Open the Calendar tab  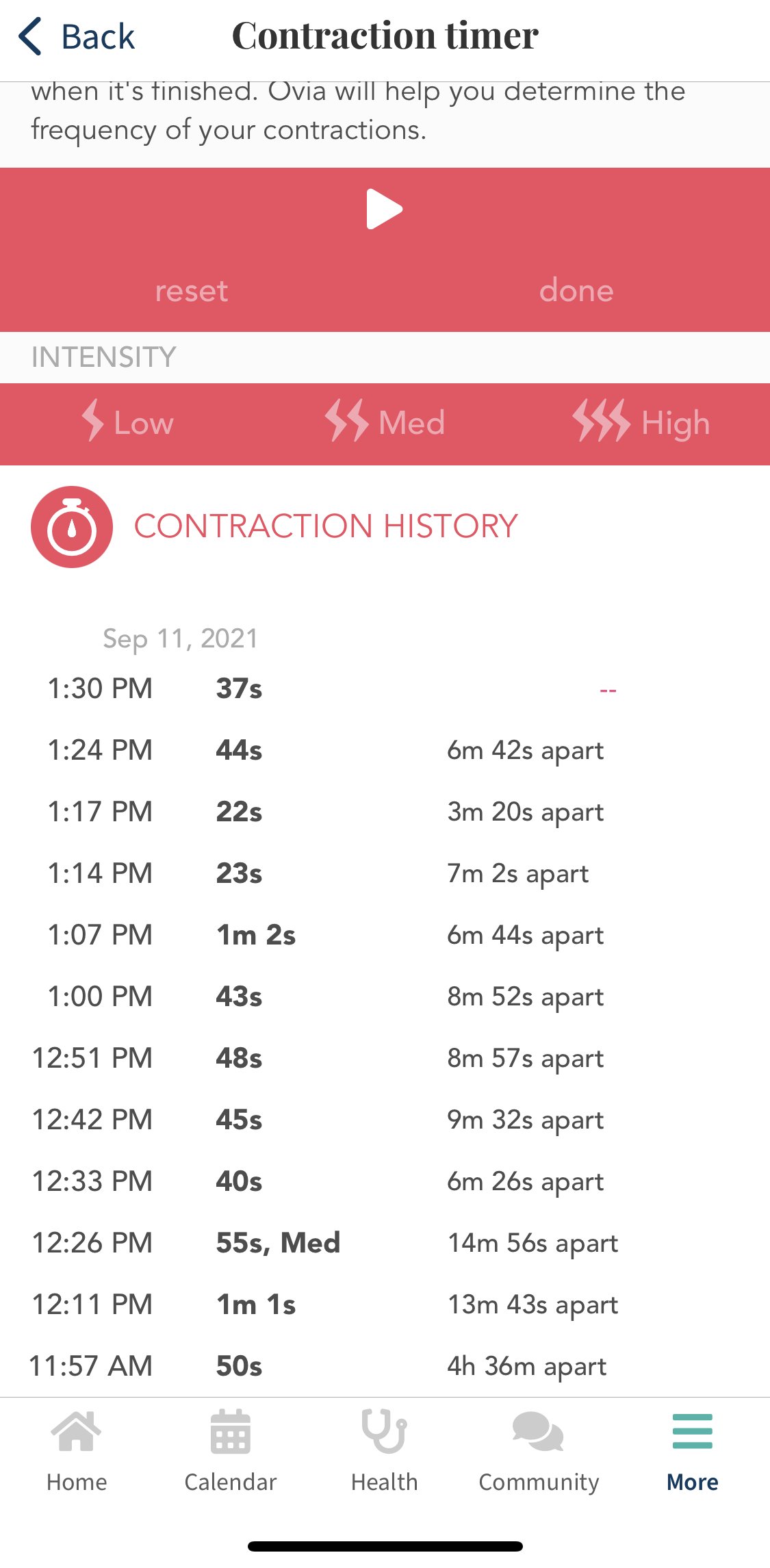tap(231, 1451)
